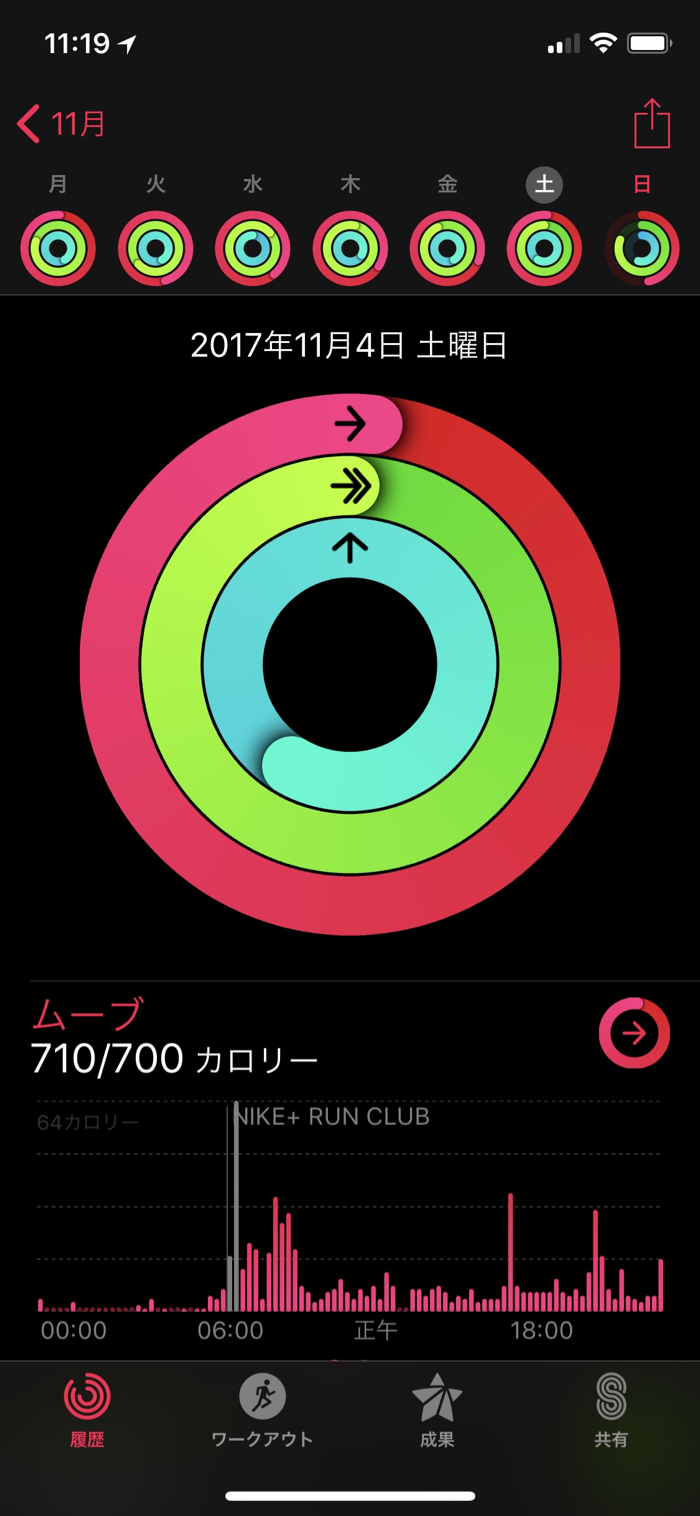Select Wednesday's activity rings (水)
700x1516 pixels.
click(x=253, y=248)
